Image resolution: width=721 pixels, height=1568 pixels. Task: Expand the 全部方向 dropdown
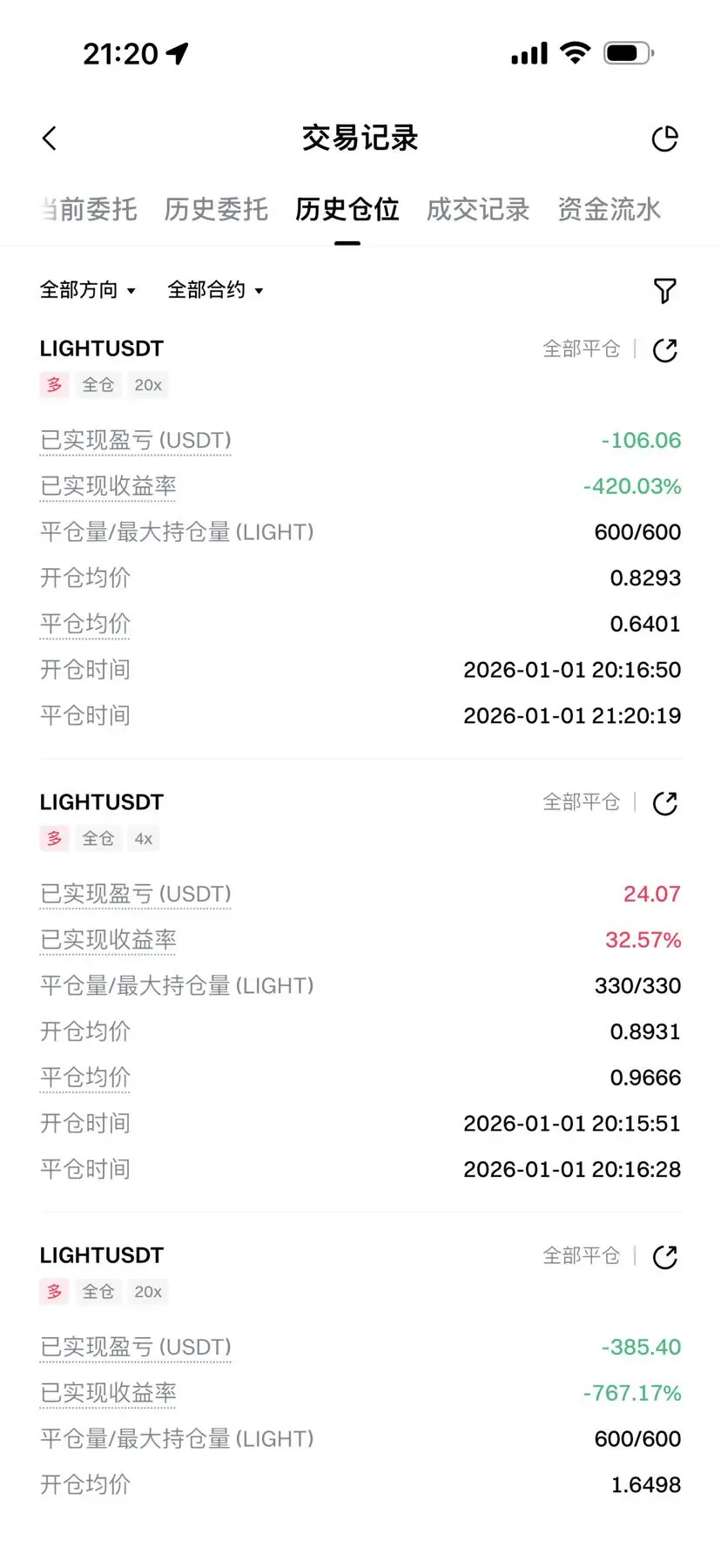coord(88,290)
